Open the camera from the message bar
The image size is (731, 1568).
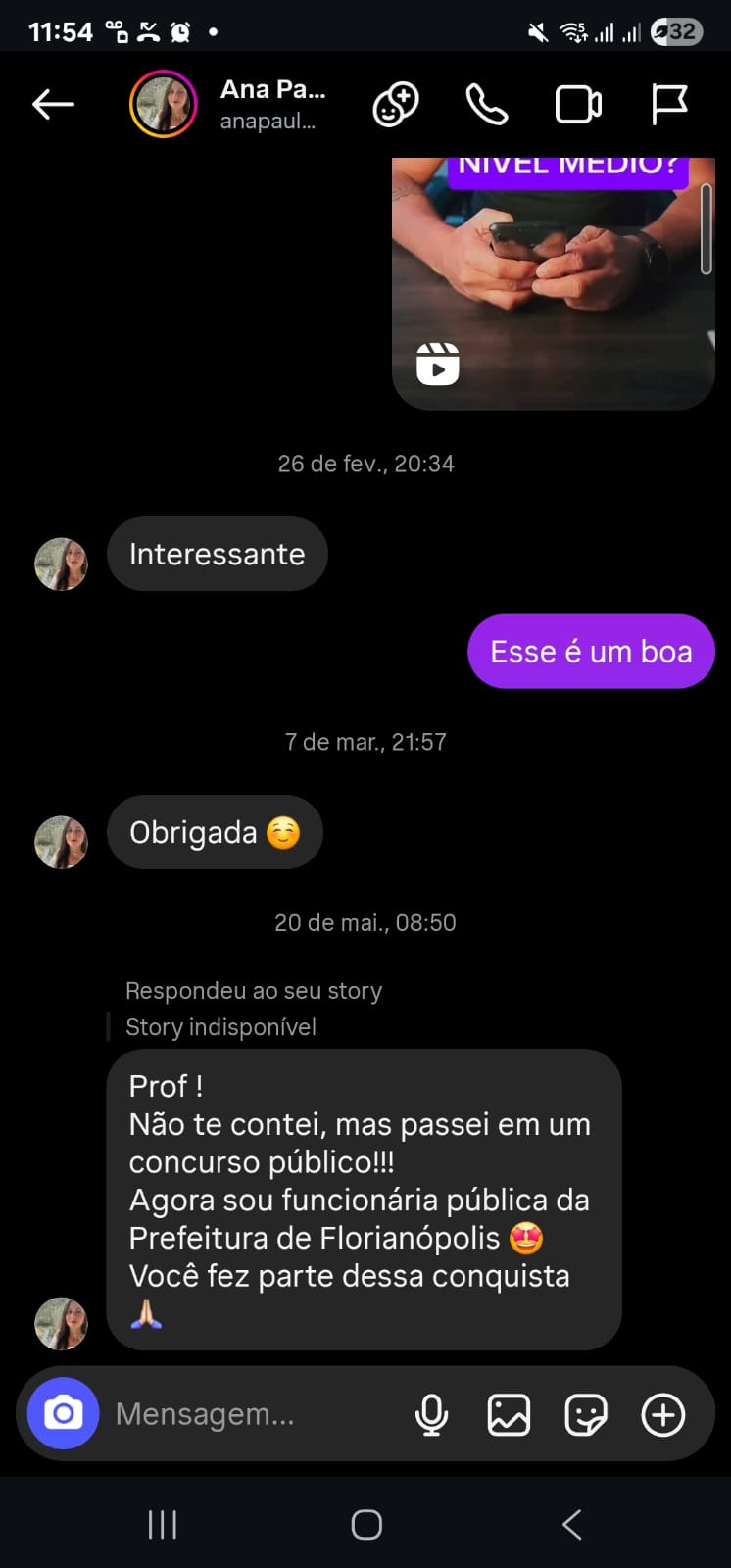[63, 1413]
